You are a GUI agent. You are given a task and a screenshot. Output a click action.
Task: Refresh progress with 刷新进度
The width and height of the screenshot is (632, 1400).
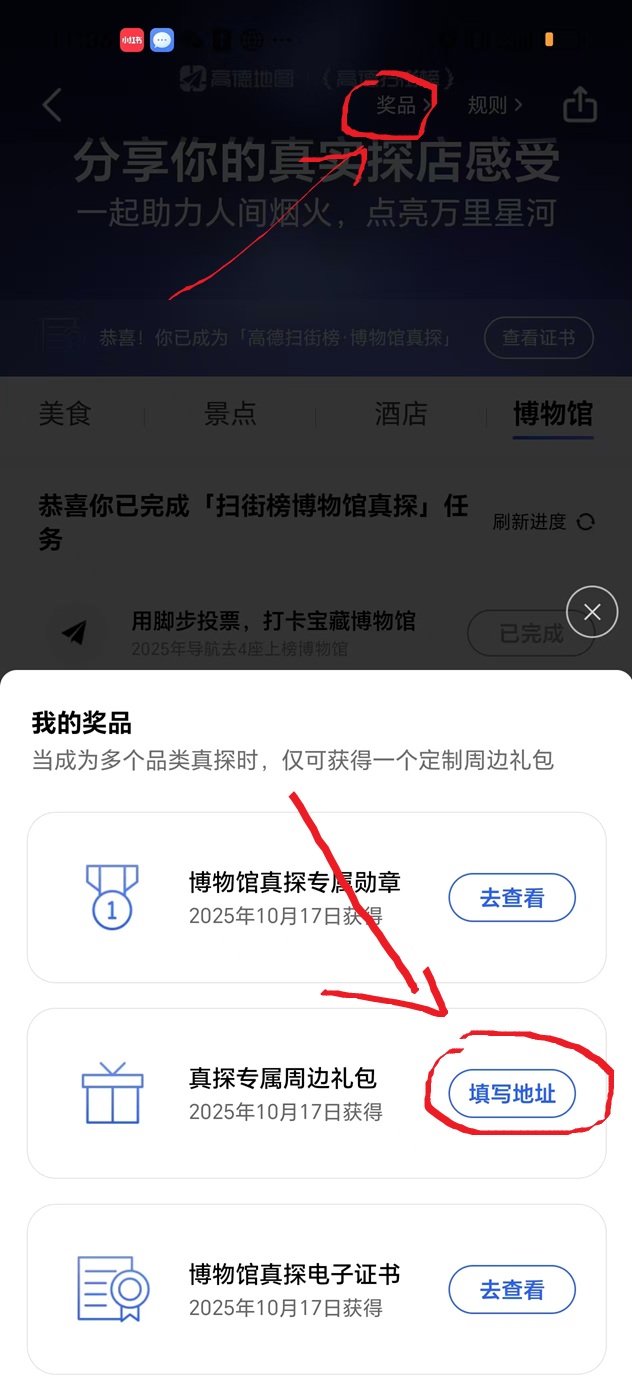[544, 522]
